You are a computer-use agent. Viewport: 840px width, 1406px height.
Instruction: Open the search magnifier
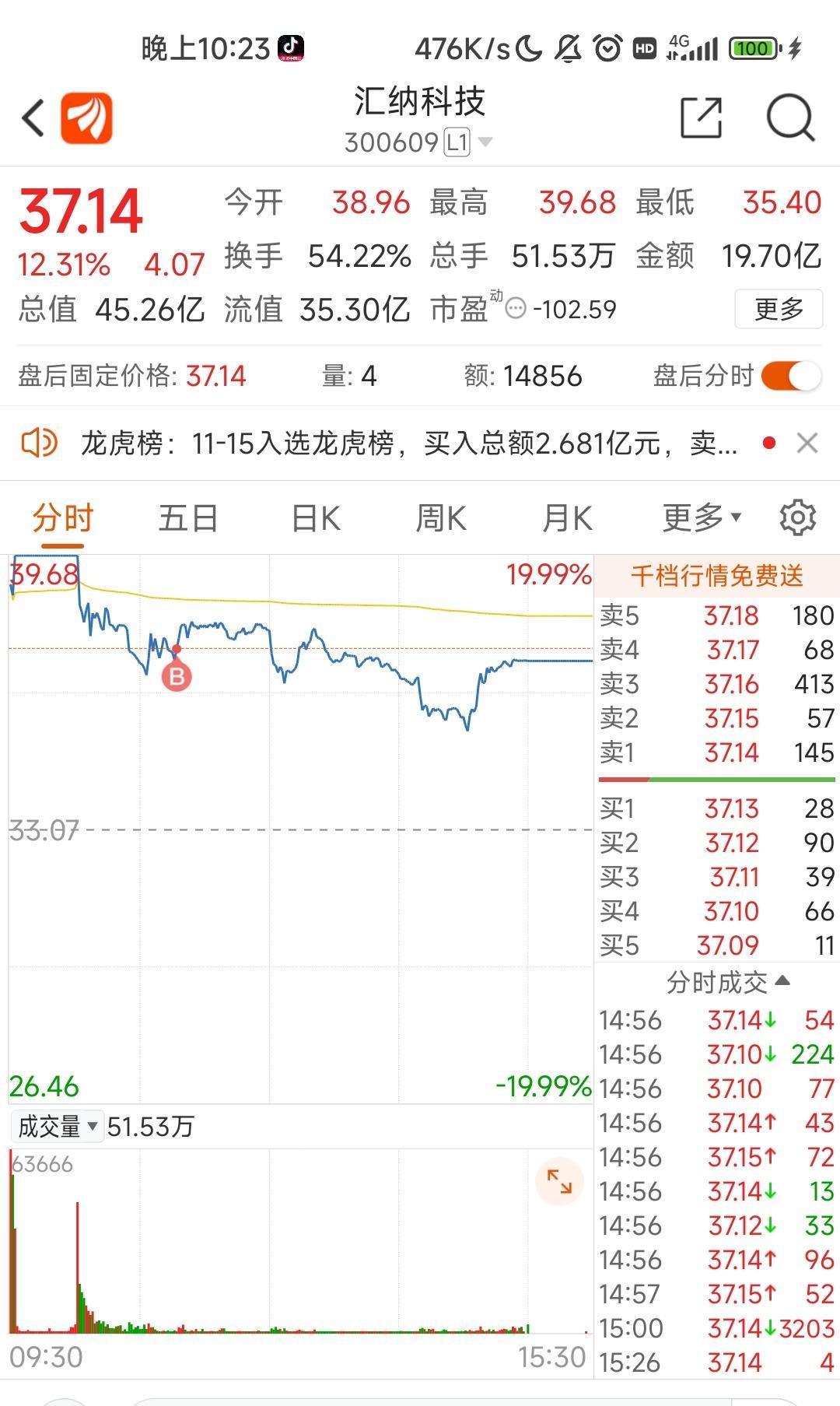click(x=790, y=118)
